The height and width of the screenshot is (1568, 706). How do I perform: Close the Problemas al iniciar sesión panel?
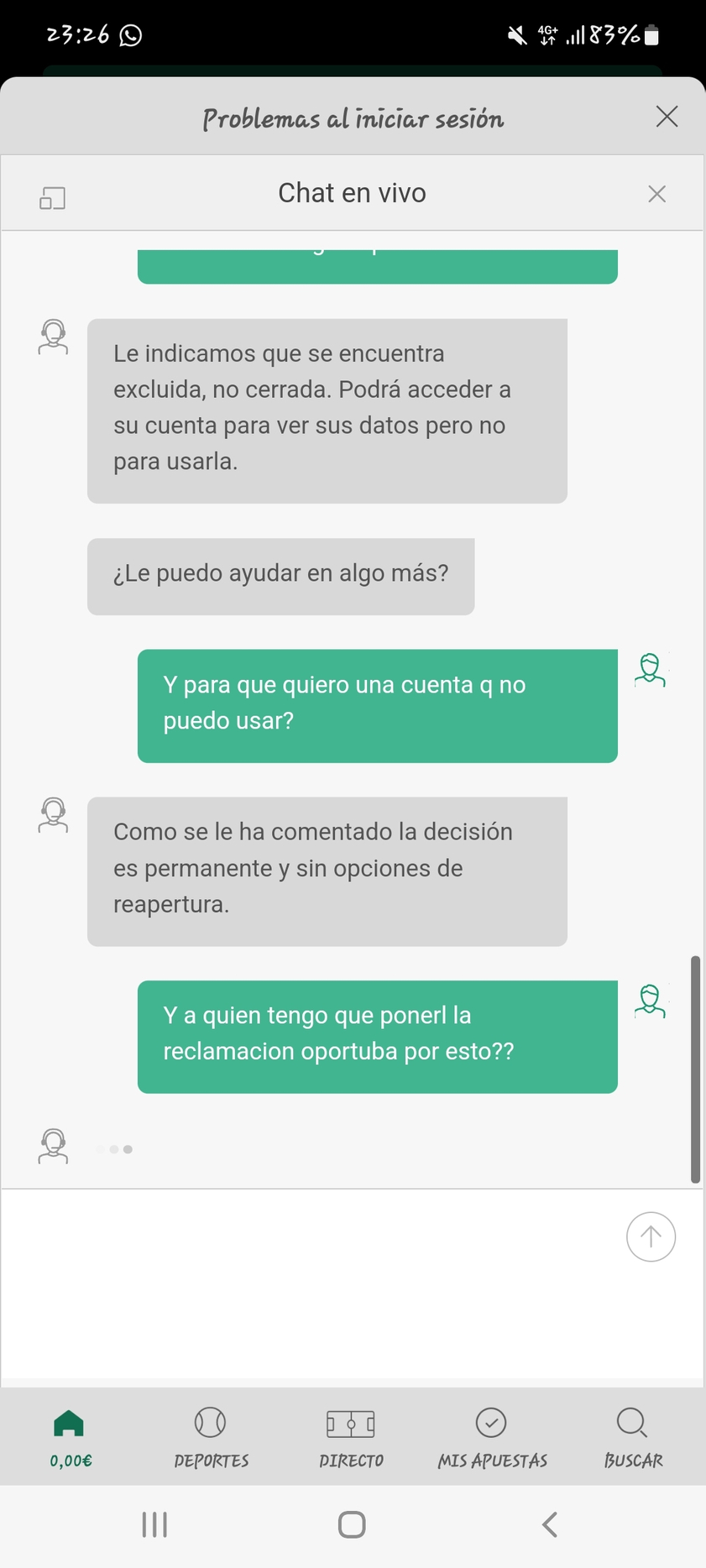[x=667, y=117]
